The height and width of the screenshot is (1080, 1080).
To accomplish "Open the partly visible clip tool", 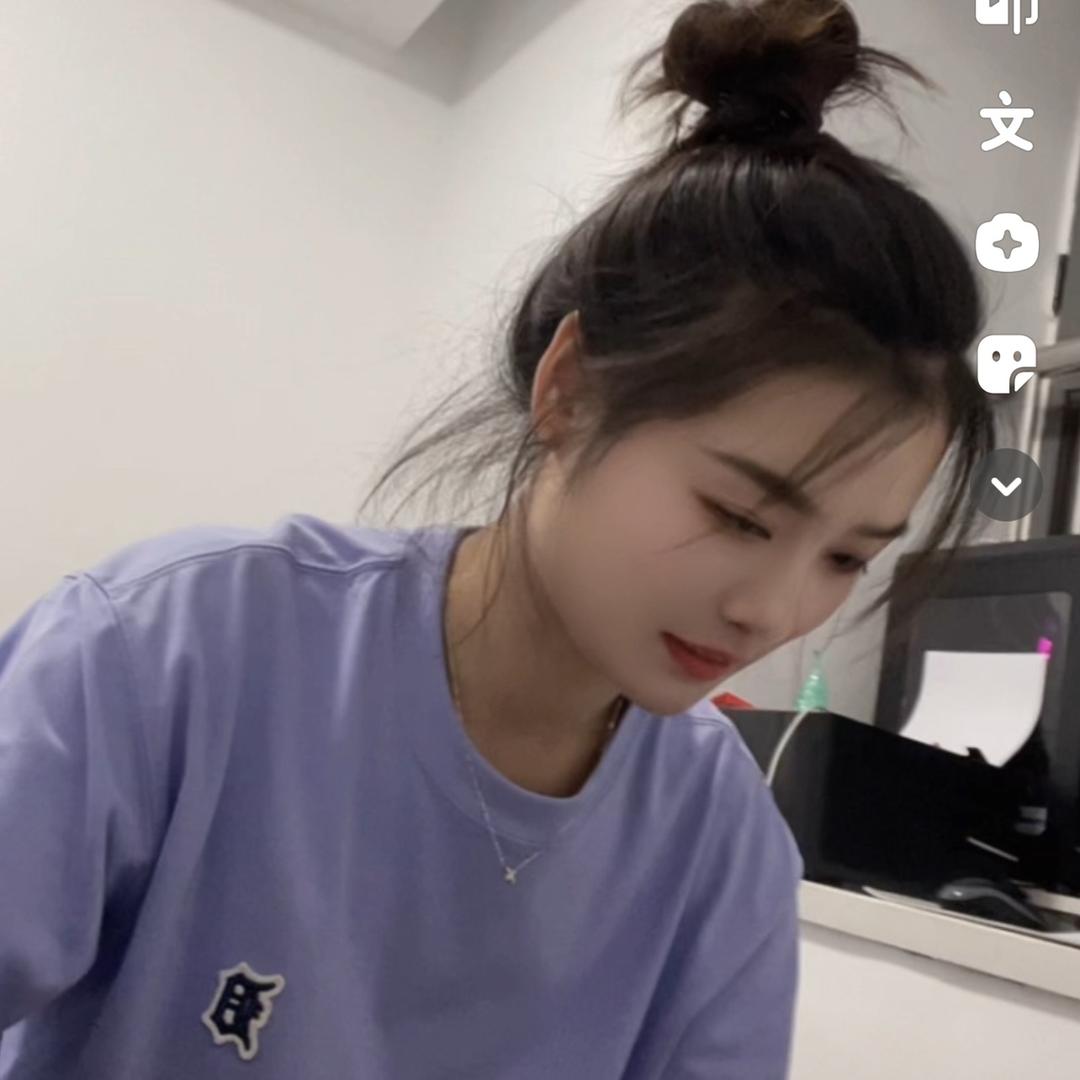I will point(1006,12).
